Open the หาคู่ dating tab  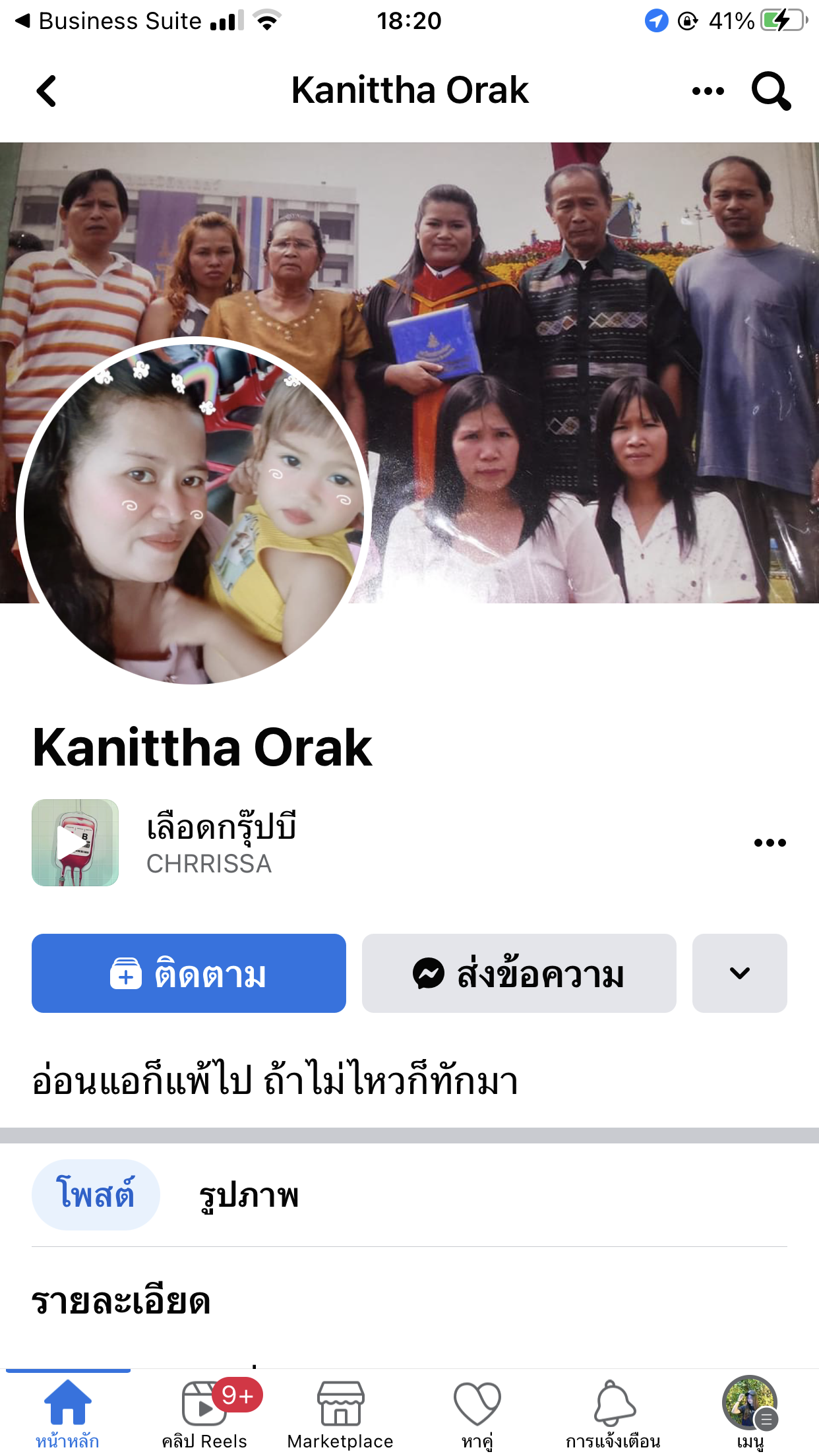point(477,1412)
